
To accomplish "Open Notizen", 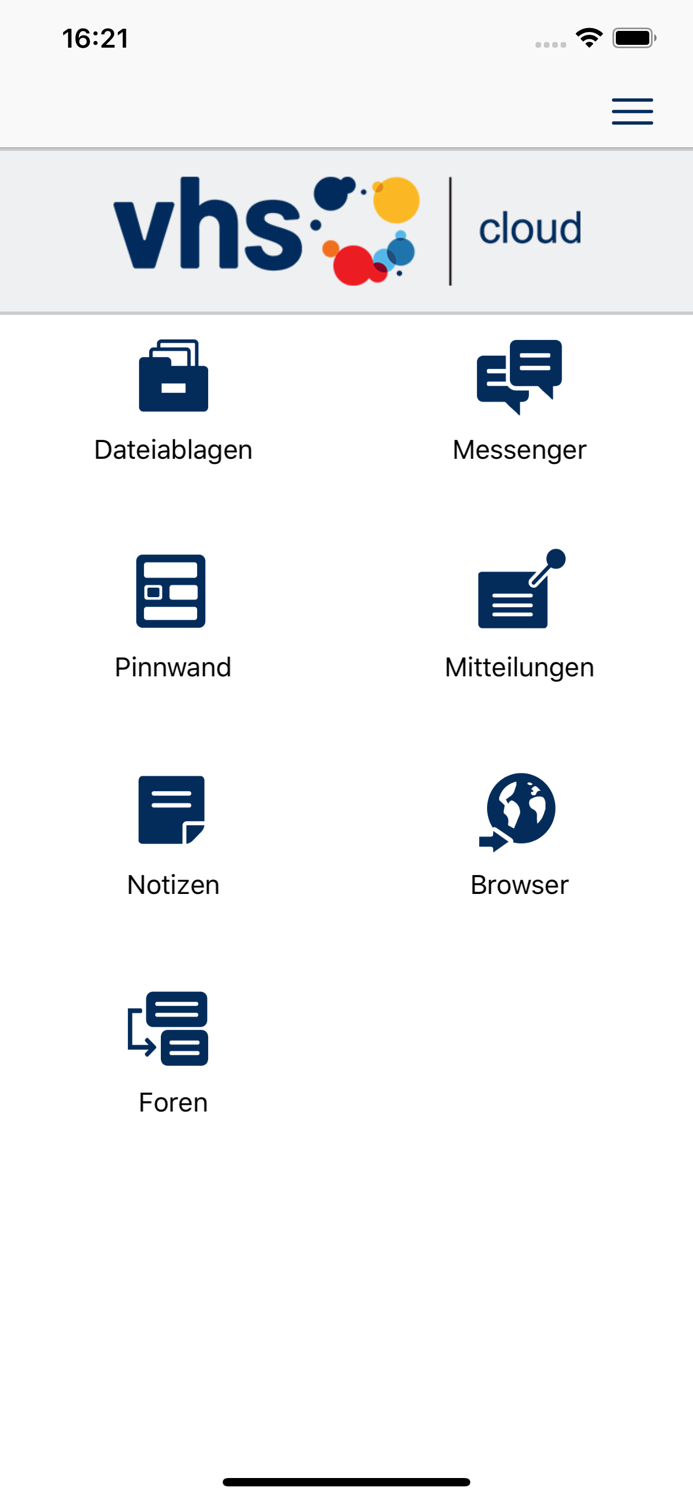I will pyautogui.click(x=173, y=836).
